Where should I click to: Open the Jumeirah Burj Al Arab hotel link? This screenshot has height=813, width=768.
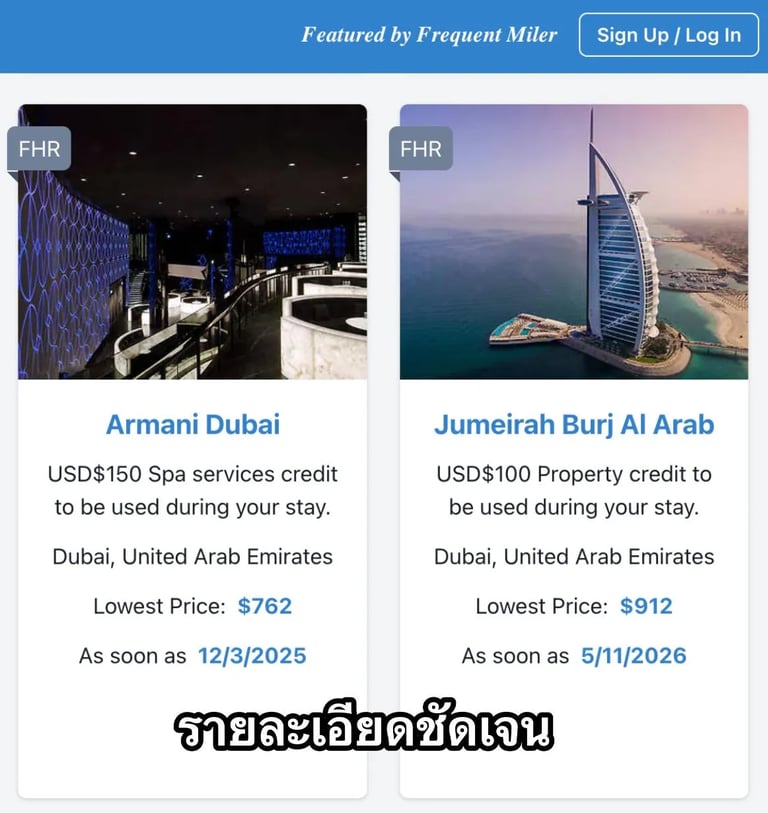(x=574, y=424)
